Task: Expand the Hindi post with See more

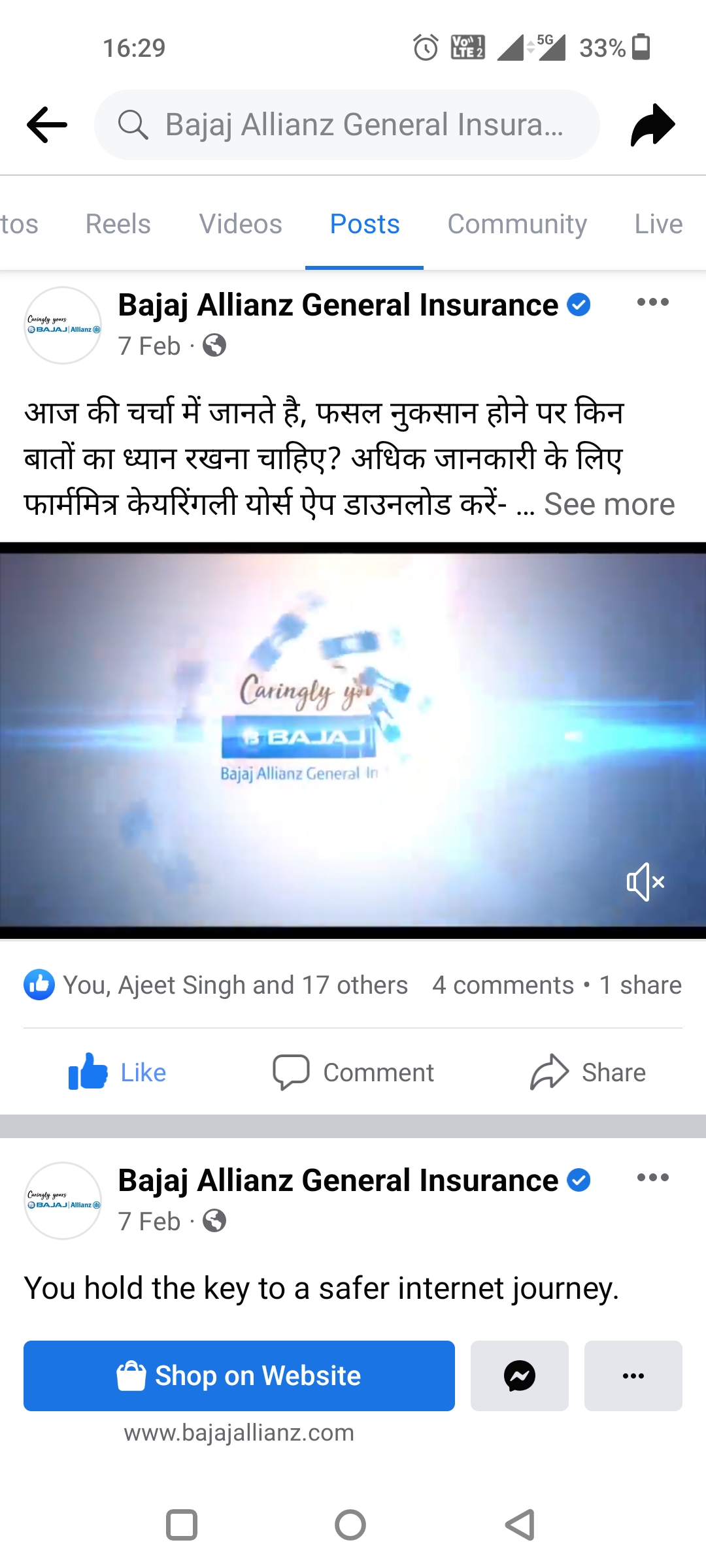Action: click(609, 504)
